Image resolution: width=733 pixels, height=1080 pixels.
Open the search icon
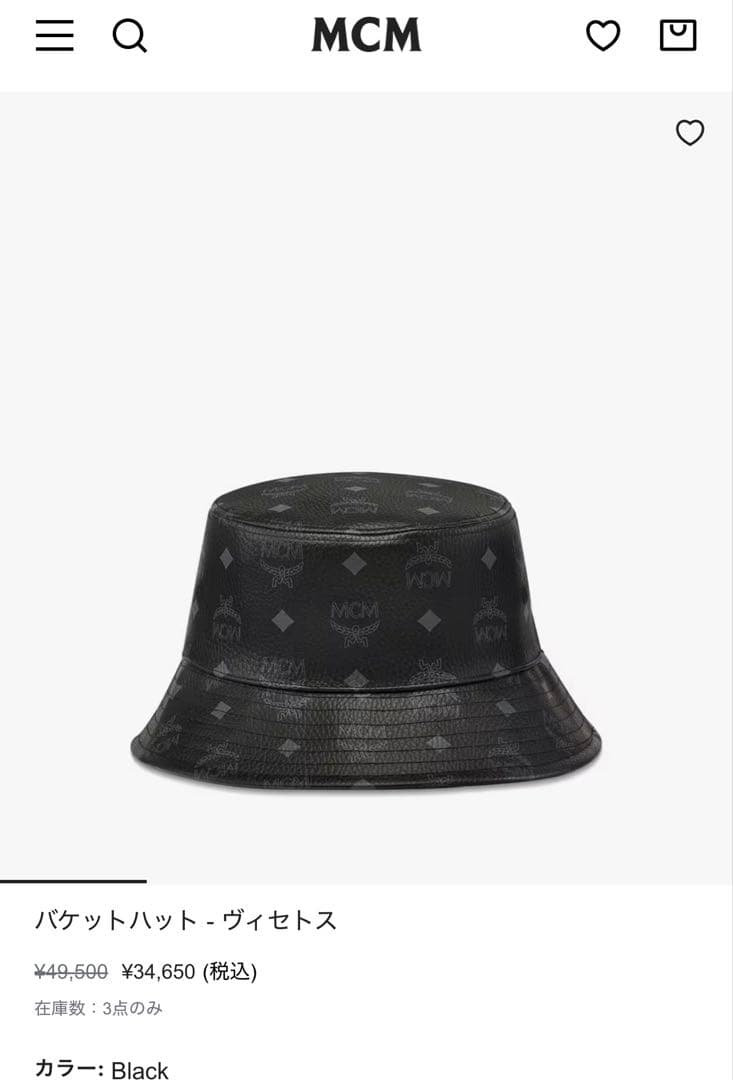click(x=129, y=36)
